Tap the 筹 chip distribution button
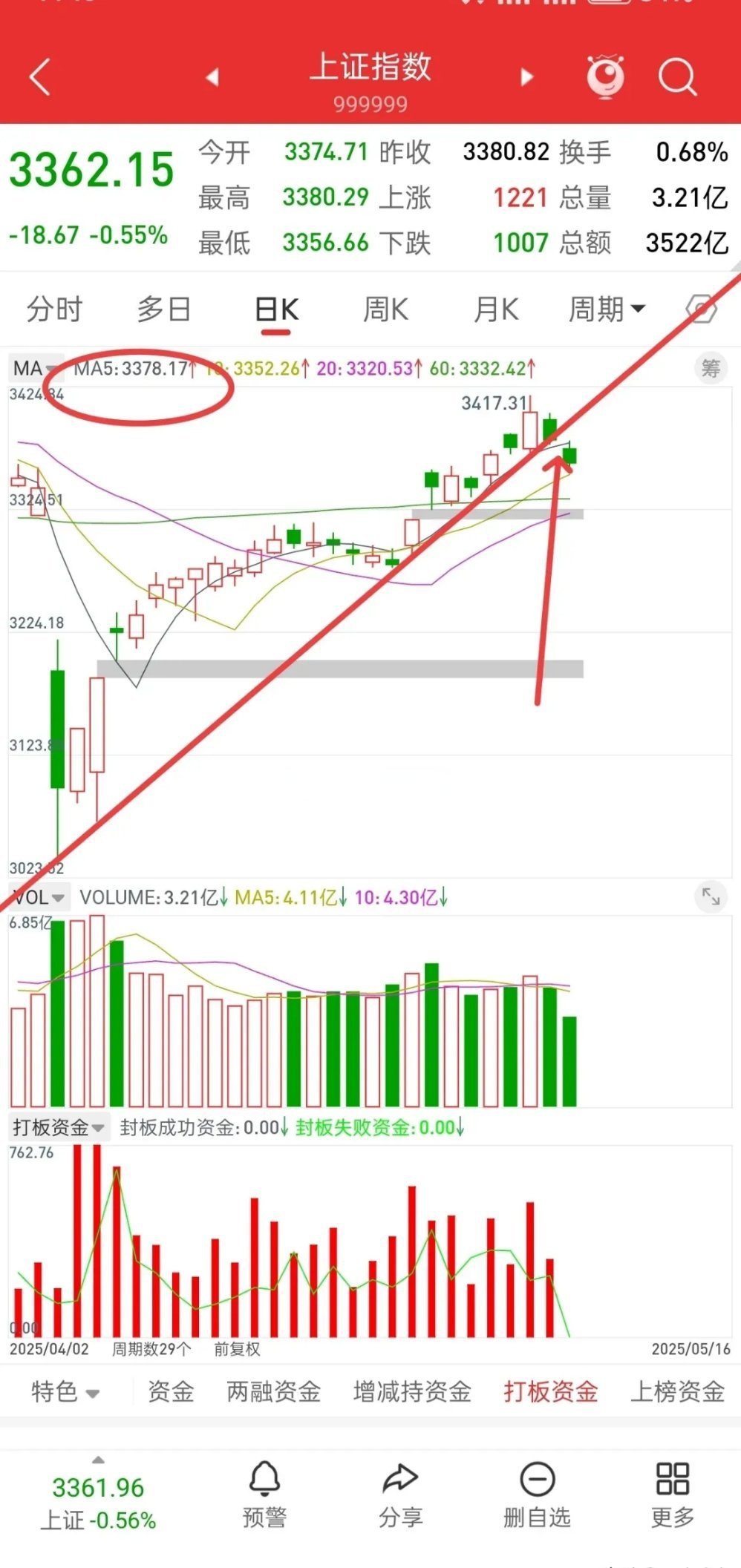This screenshot has width=741, height=1568. (x=711, y=368)
